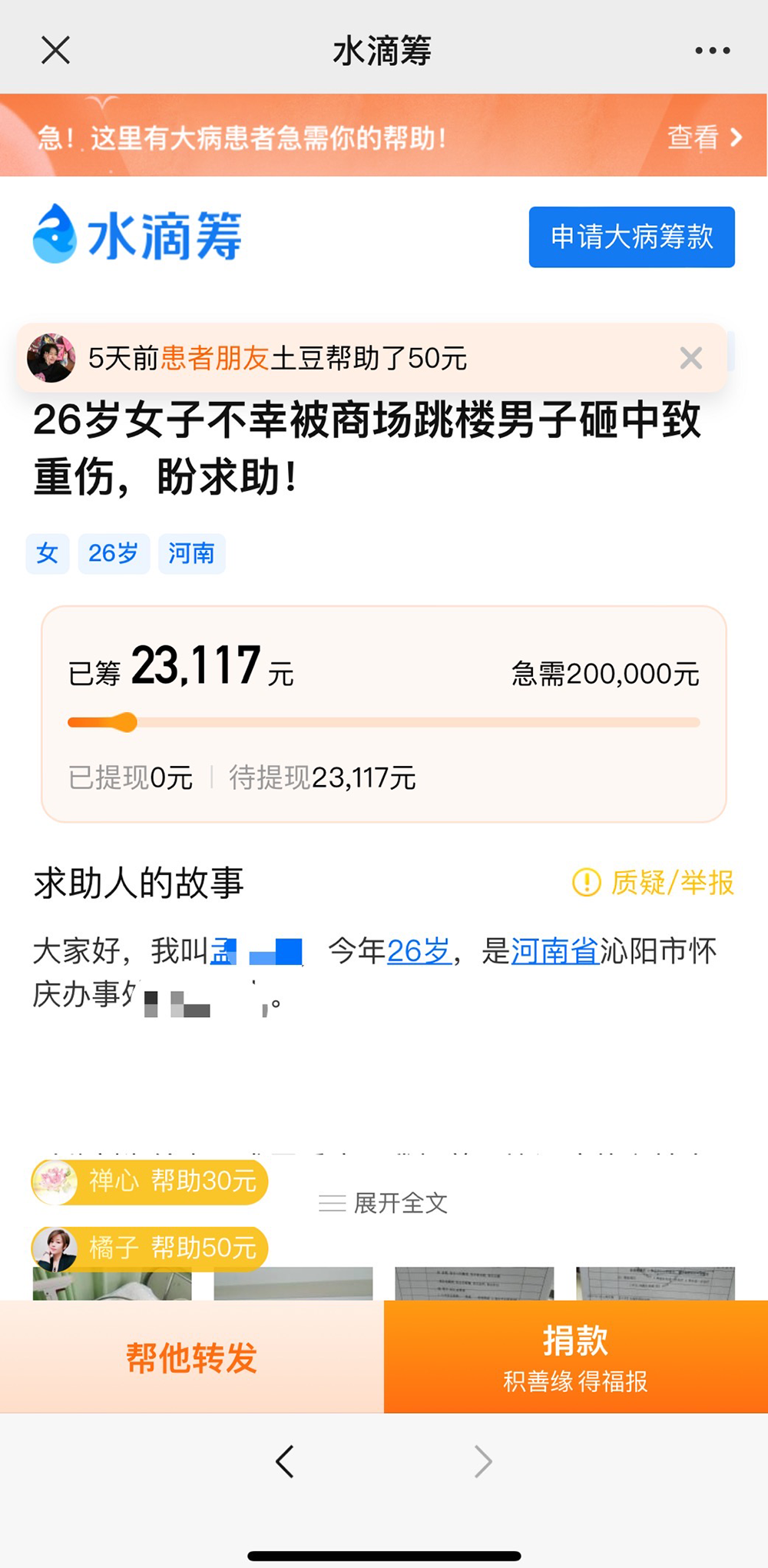Tap 查看 on the urgent patients banner

point(703,138)
